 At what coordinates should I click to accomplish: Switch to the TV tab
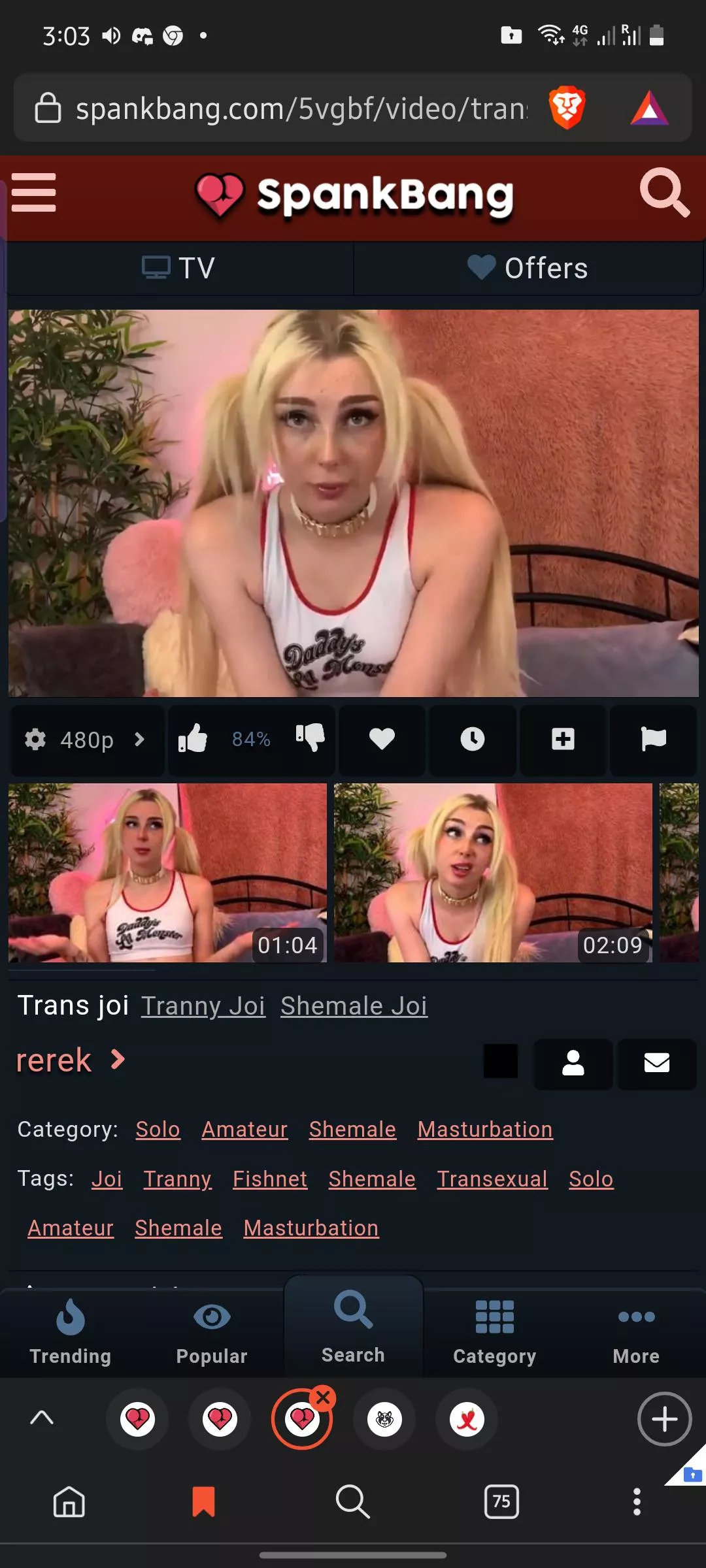tap(179, 269)
